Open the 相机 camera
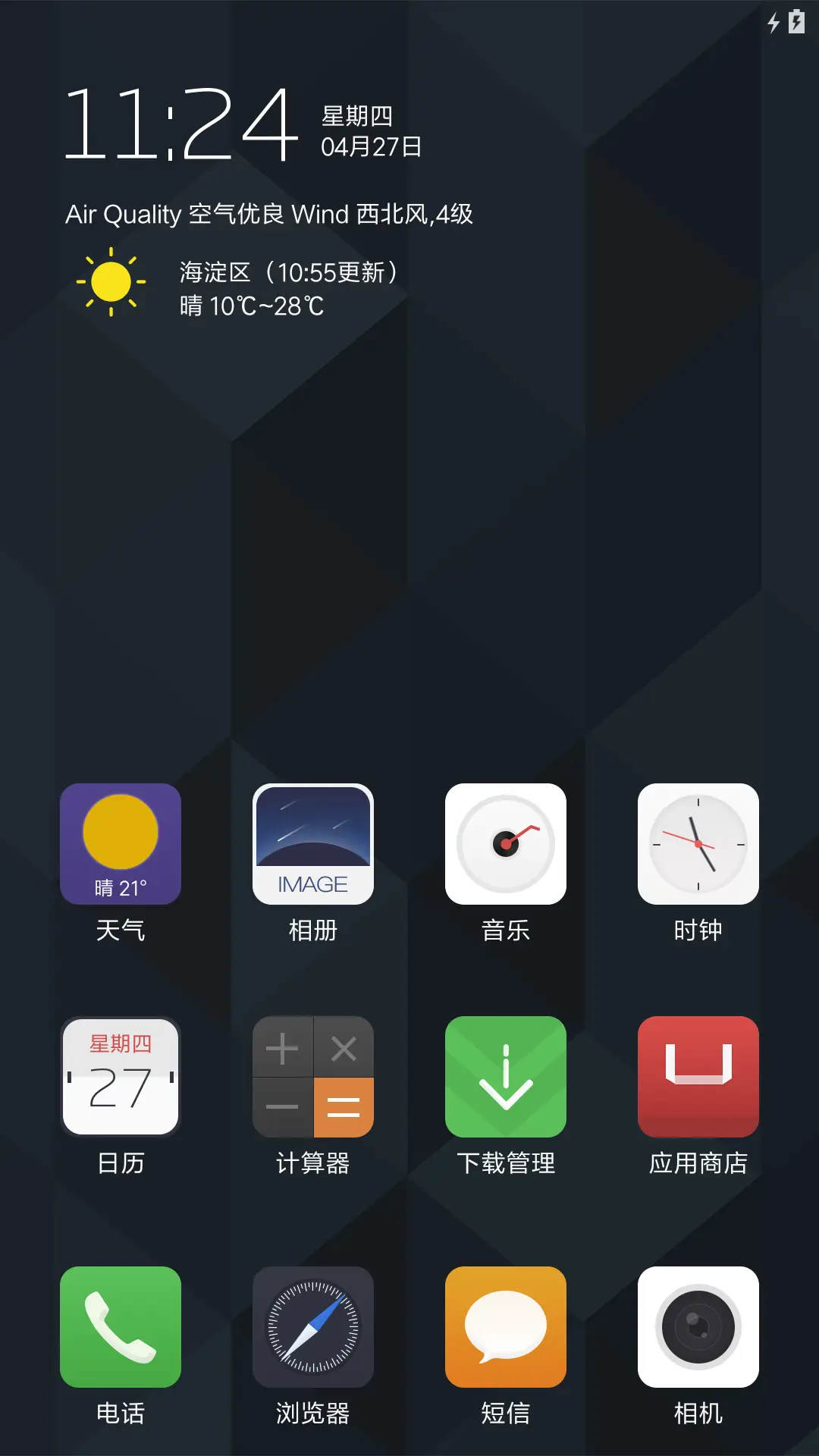This screenshot has width=819, height=1456. (x=698, y=1327)
